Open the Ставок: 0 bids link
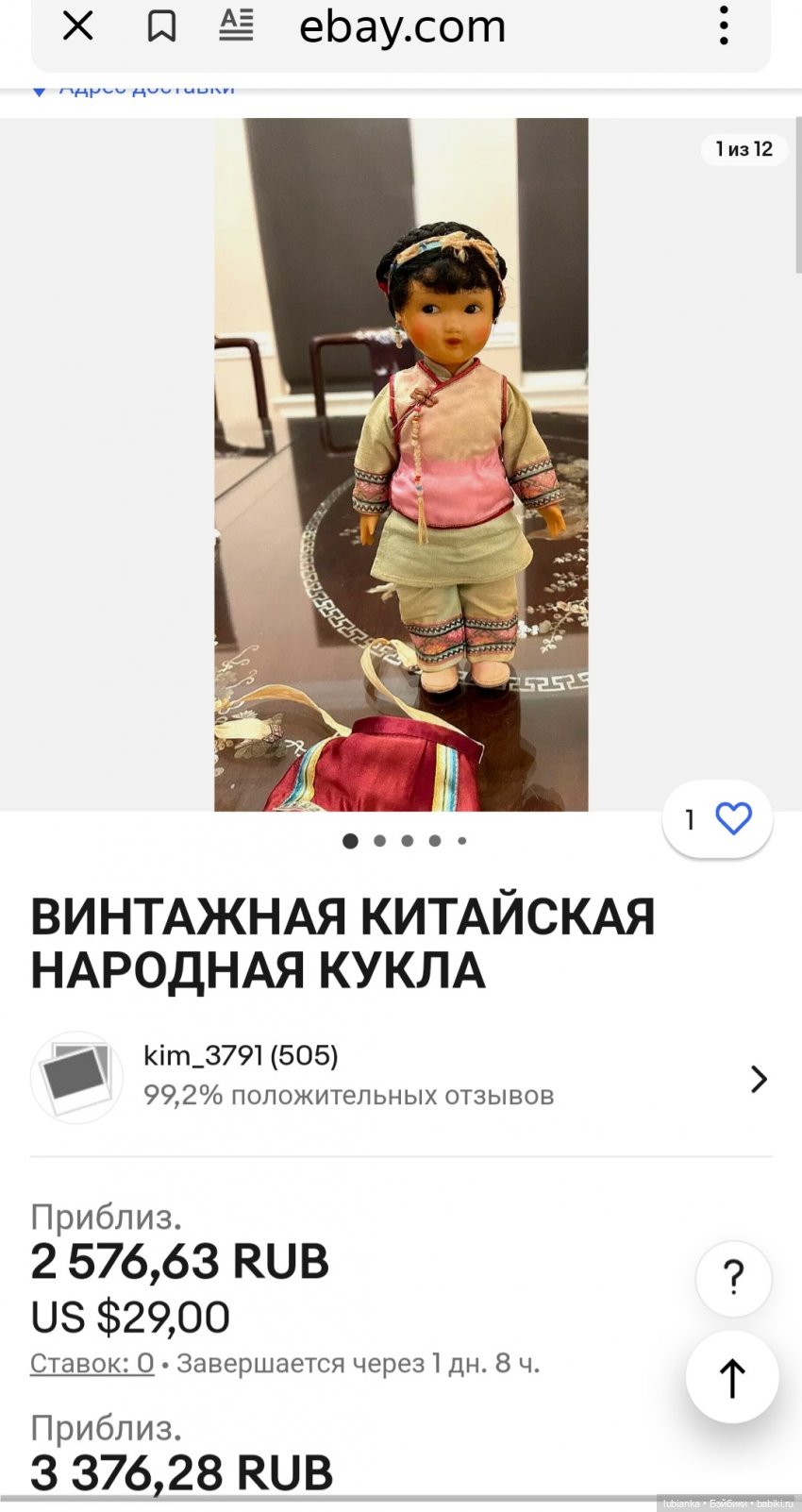The image size is (802, 1512). coord(92,1363)
